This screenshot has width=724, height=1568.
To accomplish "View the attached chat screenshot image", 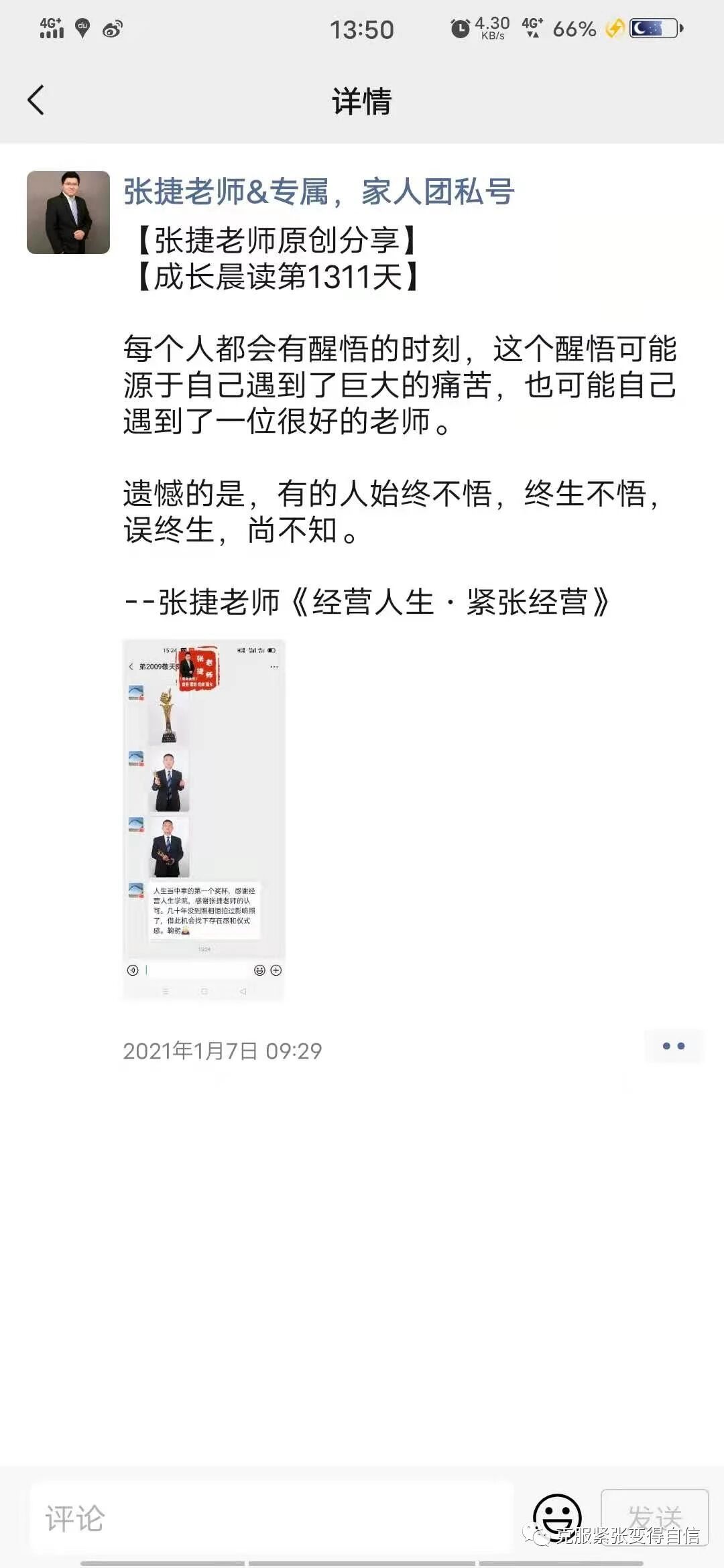I will click(x=204, y=820).
